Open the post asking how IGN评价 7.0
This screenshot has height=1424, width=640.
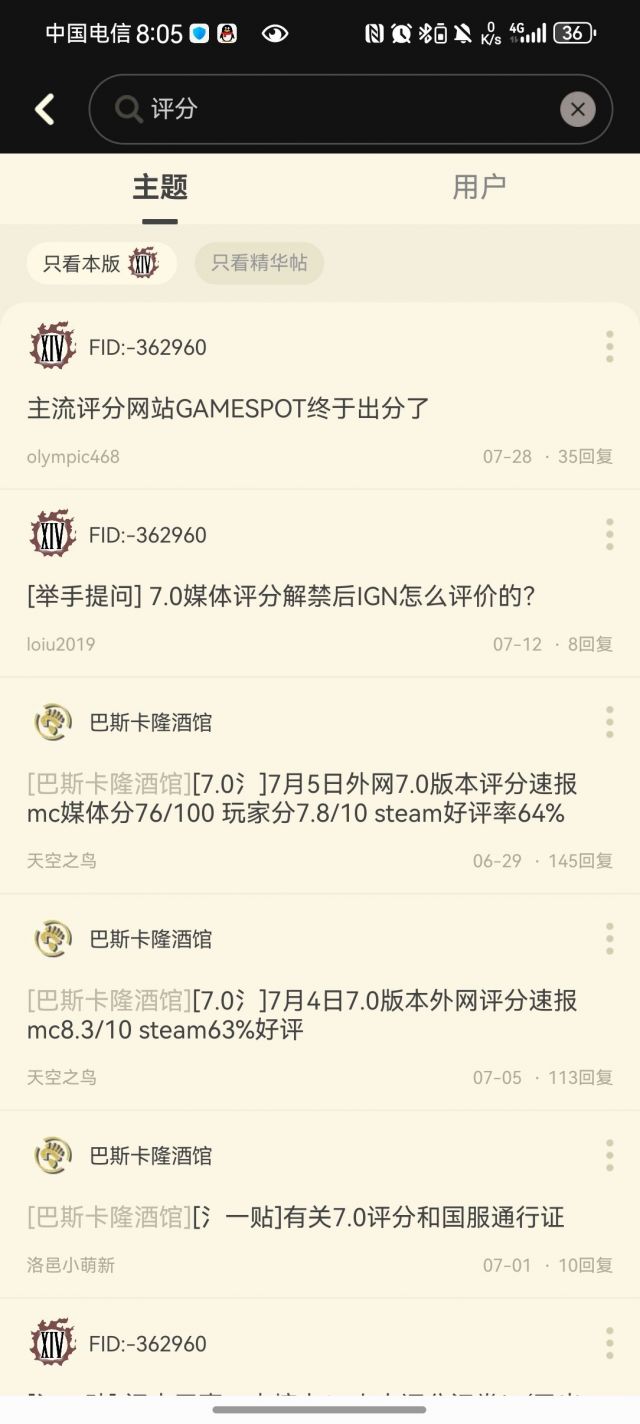pos(281,596)
